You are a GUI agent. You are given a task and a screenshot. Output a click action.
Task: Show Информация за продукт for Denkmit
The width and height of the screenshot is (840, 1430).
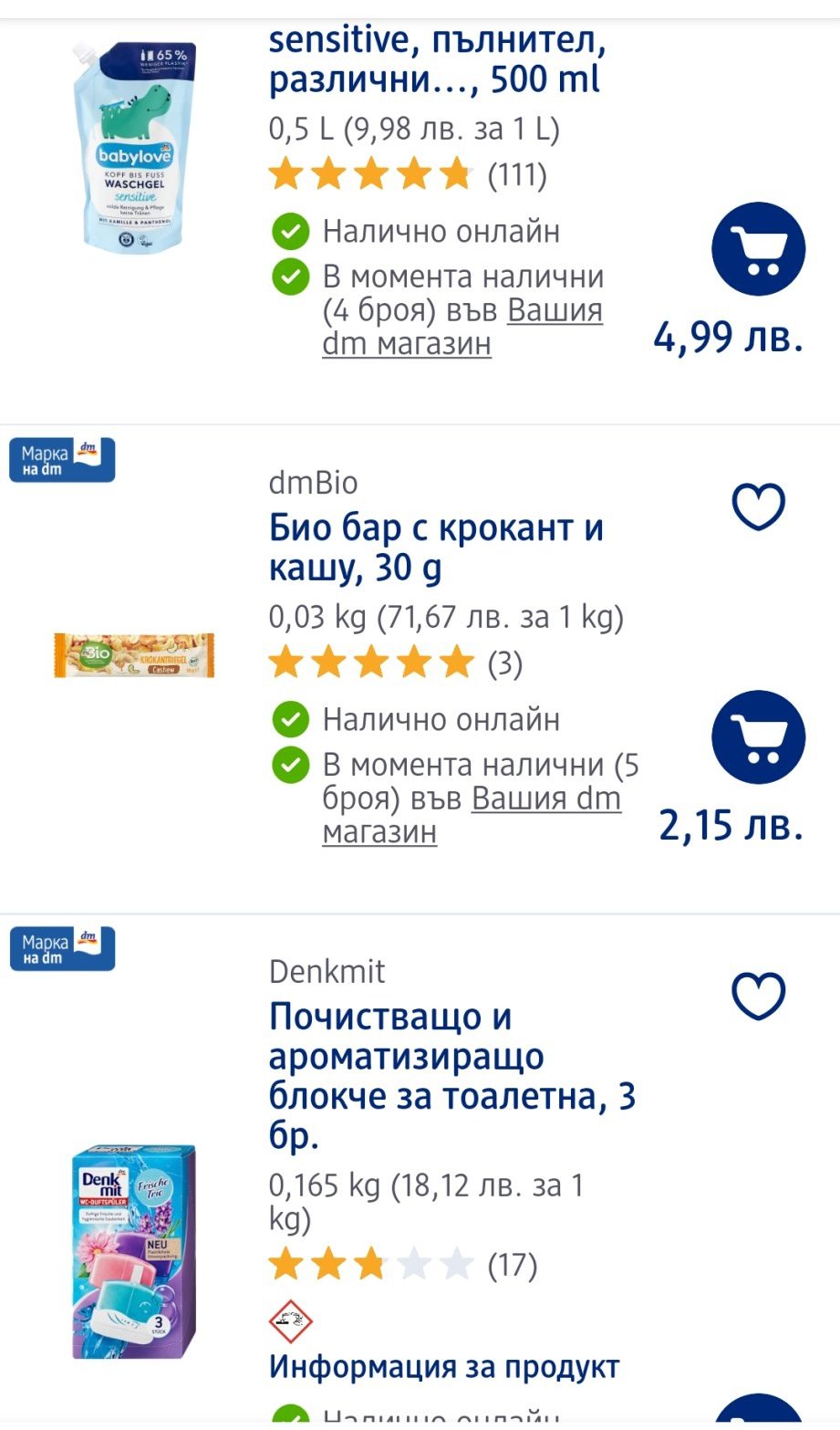(444, 1367)
